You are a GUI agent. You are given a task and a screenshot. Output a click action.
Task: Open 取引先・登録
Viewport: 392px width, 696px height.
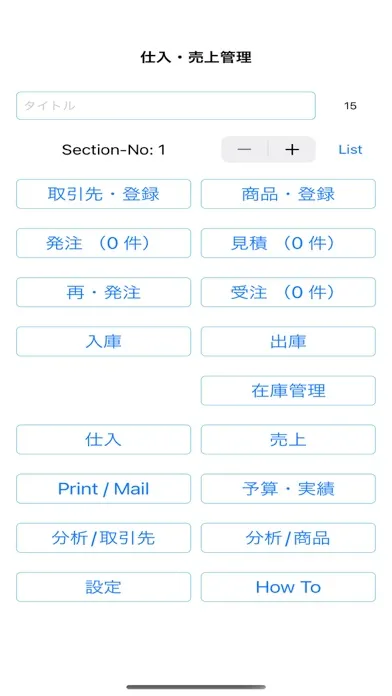[103, 194]
